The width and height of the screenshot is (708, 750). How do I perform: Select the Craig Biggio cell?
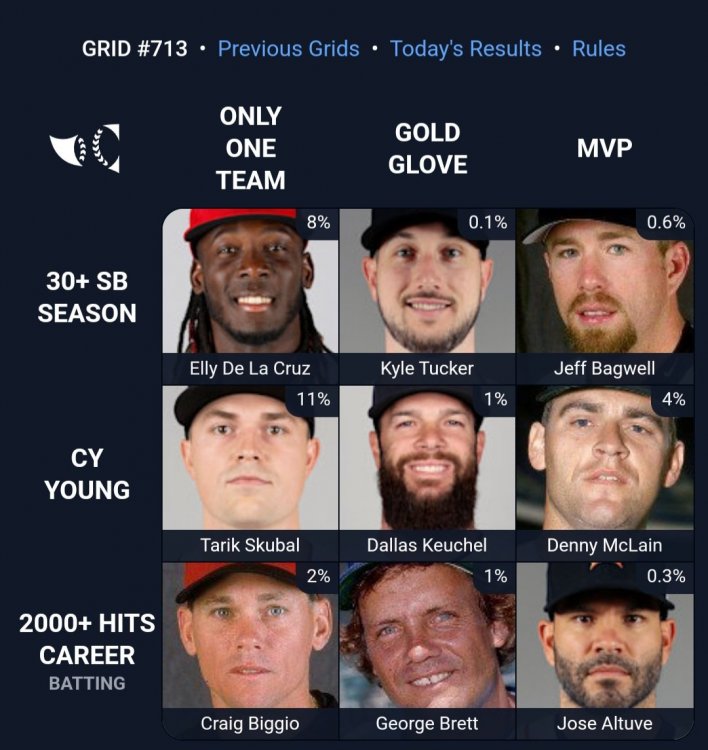250,649
